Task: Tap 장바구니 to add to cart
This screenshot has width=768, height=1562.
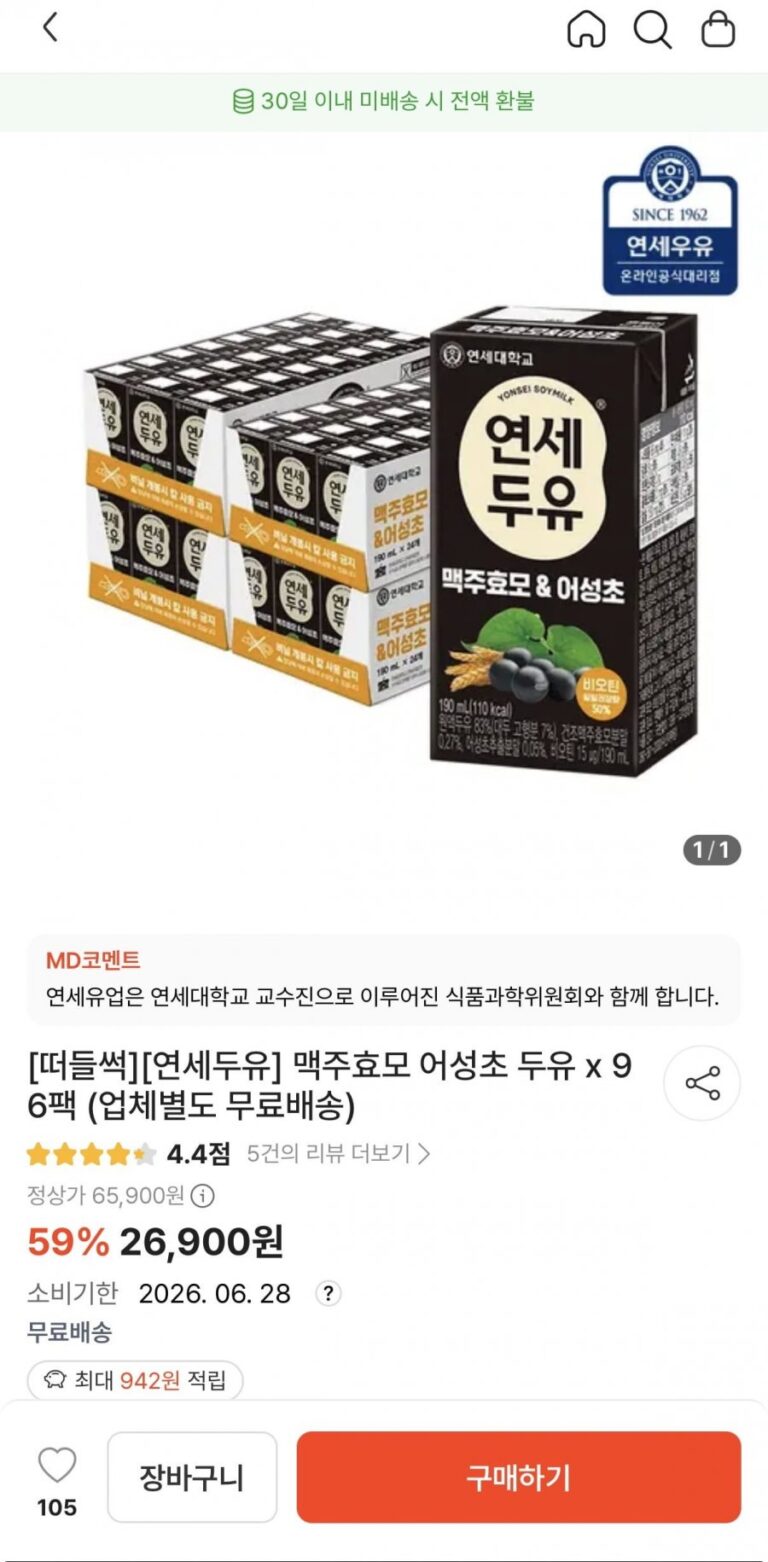Action: coord(192,1477)
